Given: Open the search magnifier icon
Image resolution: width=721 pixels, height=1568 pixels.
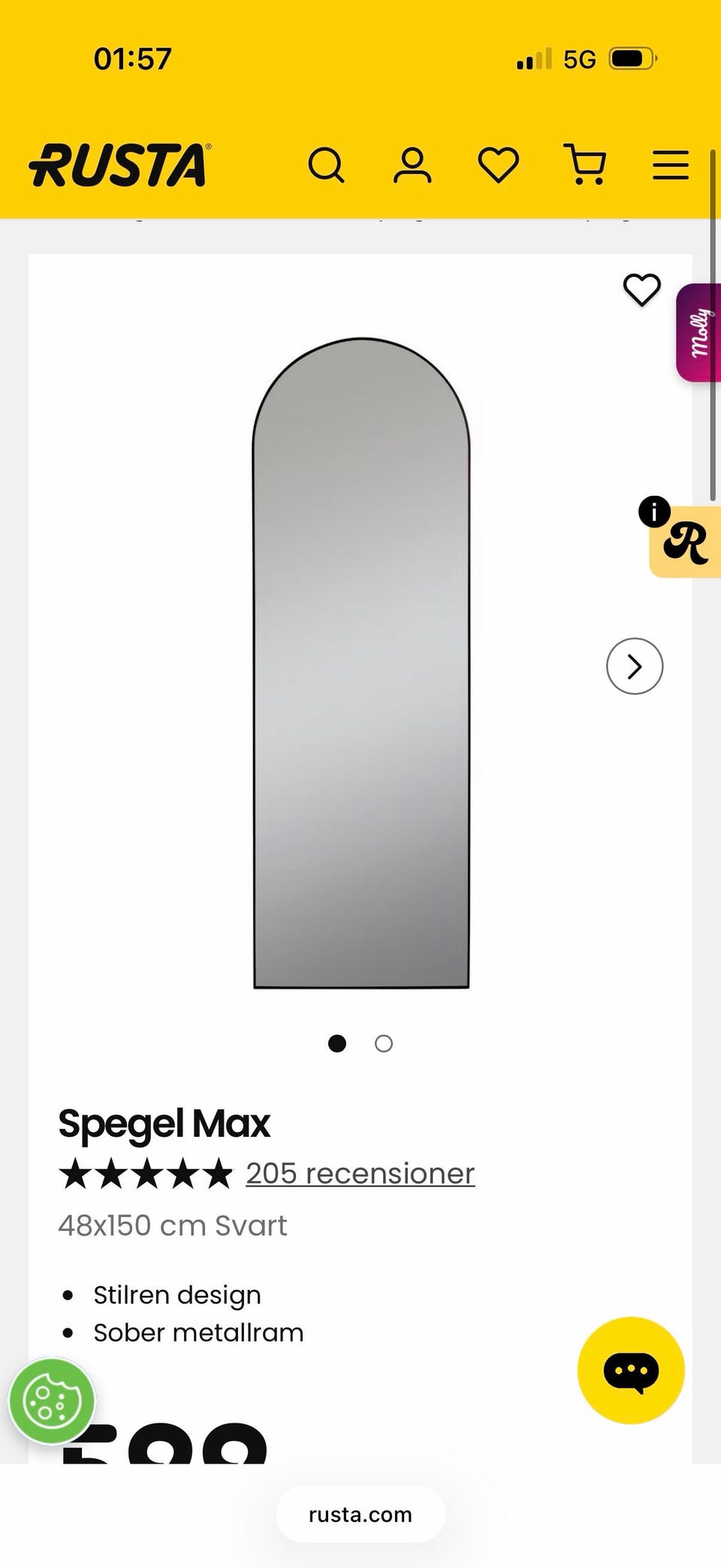Looking at the screenshot, I should click(x=326, y=165).
